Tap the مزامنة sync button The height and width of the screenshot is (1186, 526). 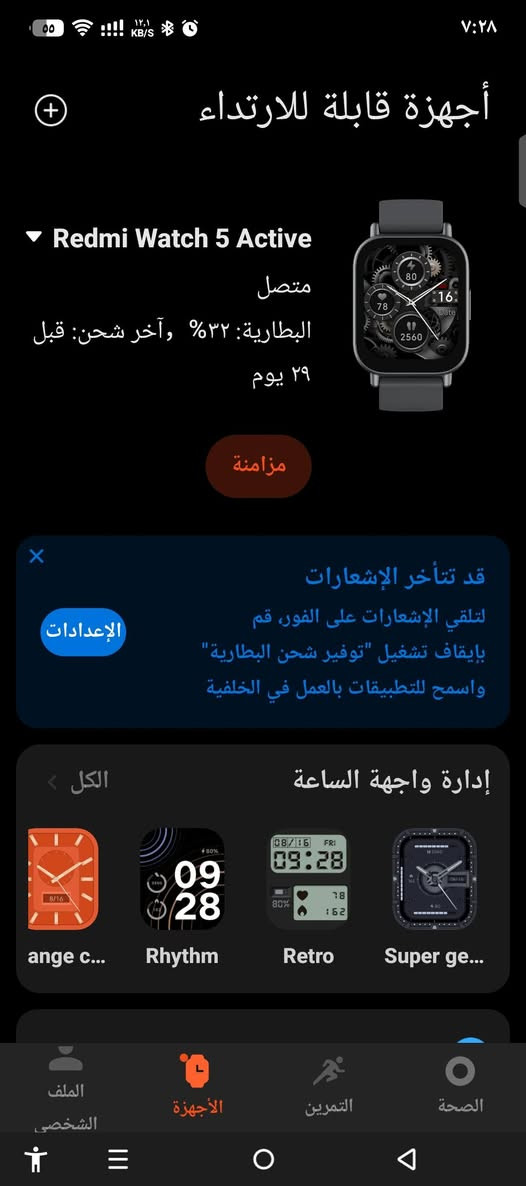point(259,466)
